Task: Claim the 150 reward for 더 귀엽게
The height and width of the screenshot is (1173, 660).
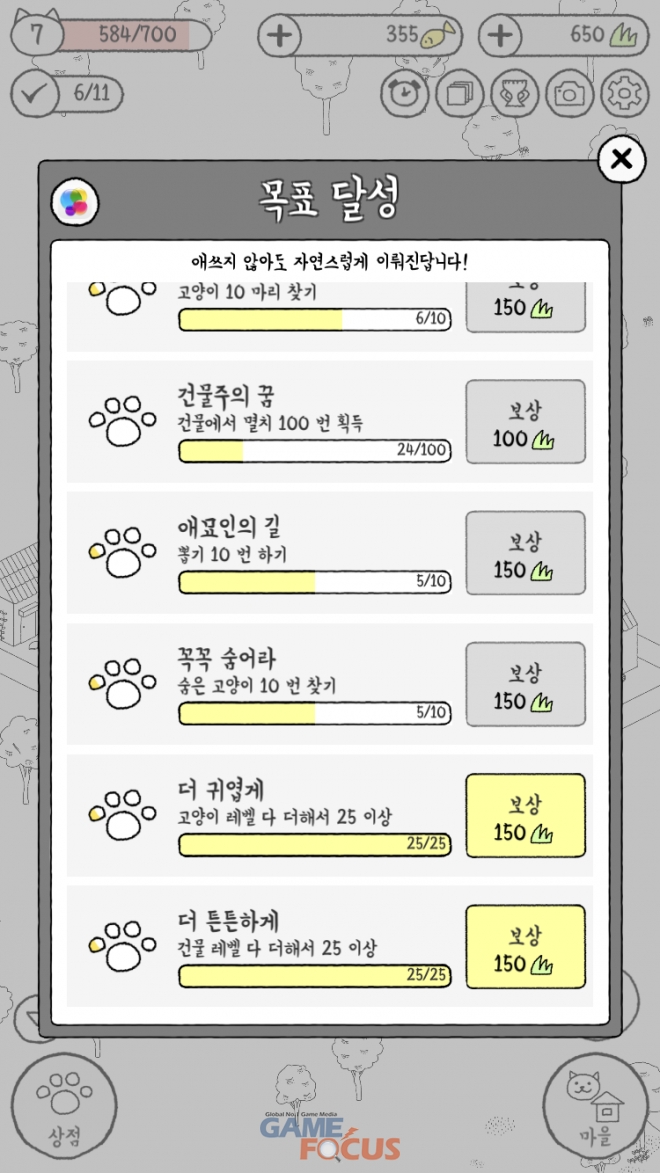Action: click(x=525, y=815)
